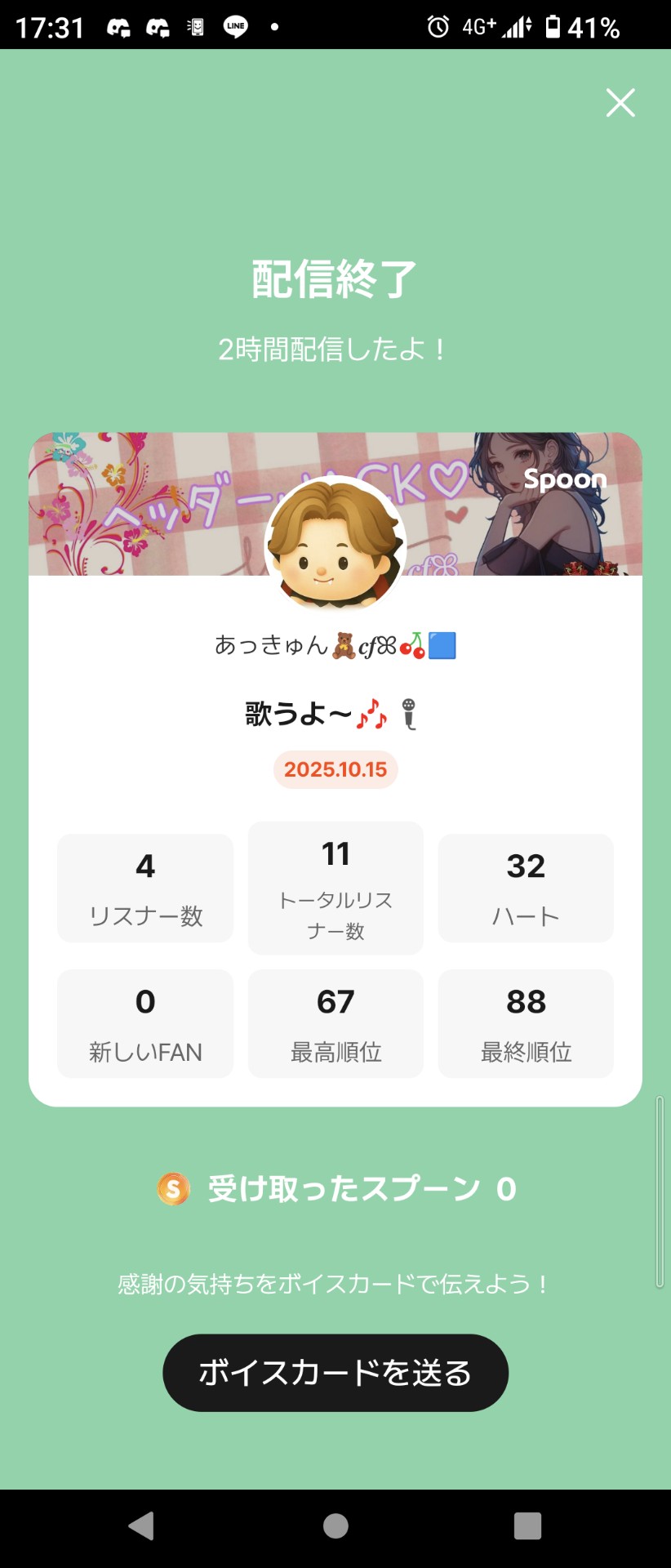The width and height of the screenshot is (671, 1568).
Task: Close the broadcast ended screen
Action: [620, 103]
